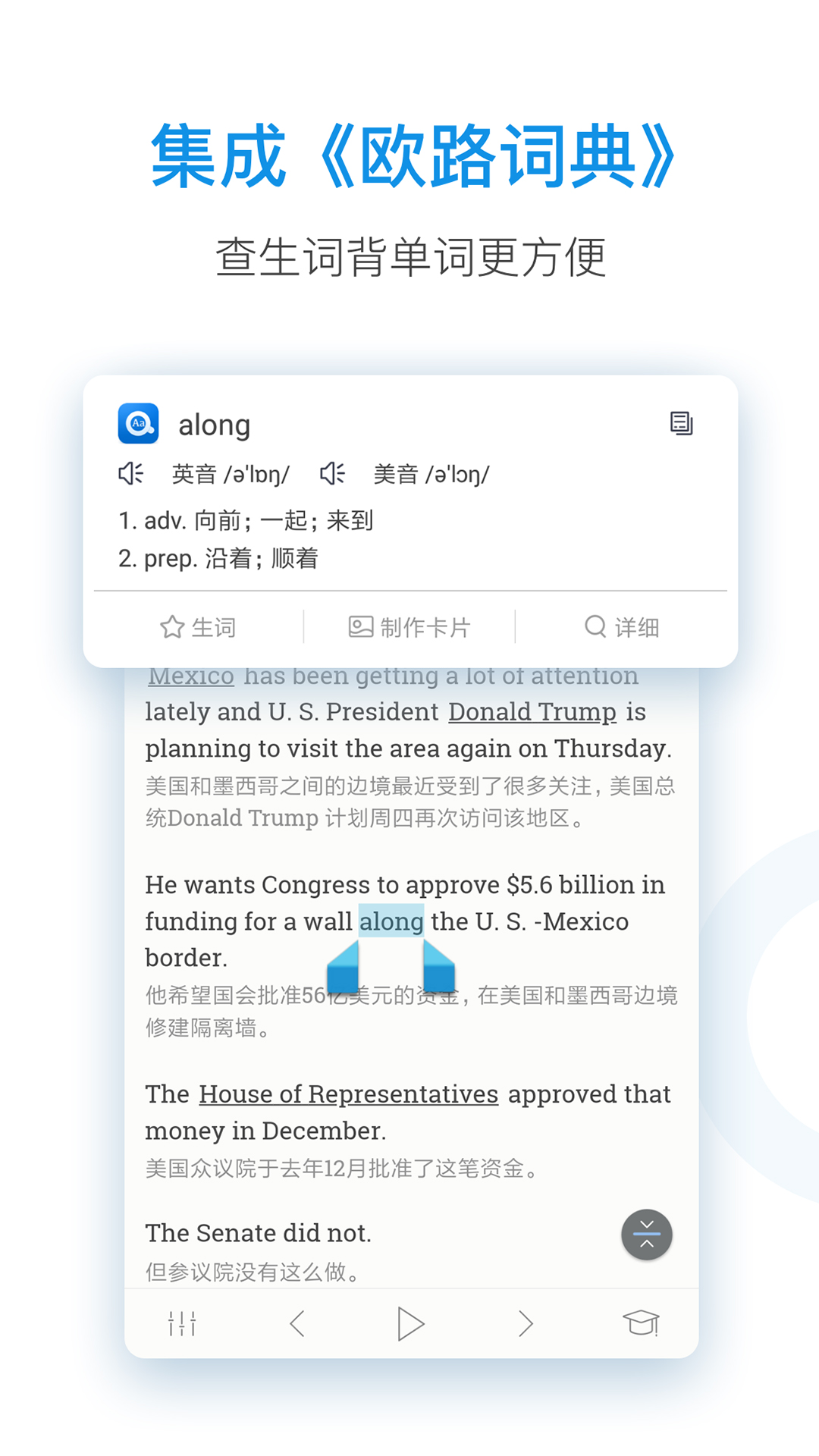Open the export/copy icon in the dictionary popup
Screen dimensions: 819x1456
680,423
